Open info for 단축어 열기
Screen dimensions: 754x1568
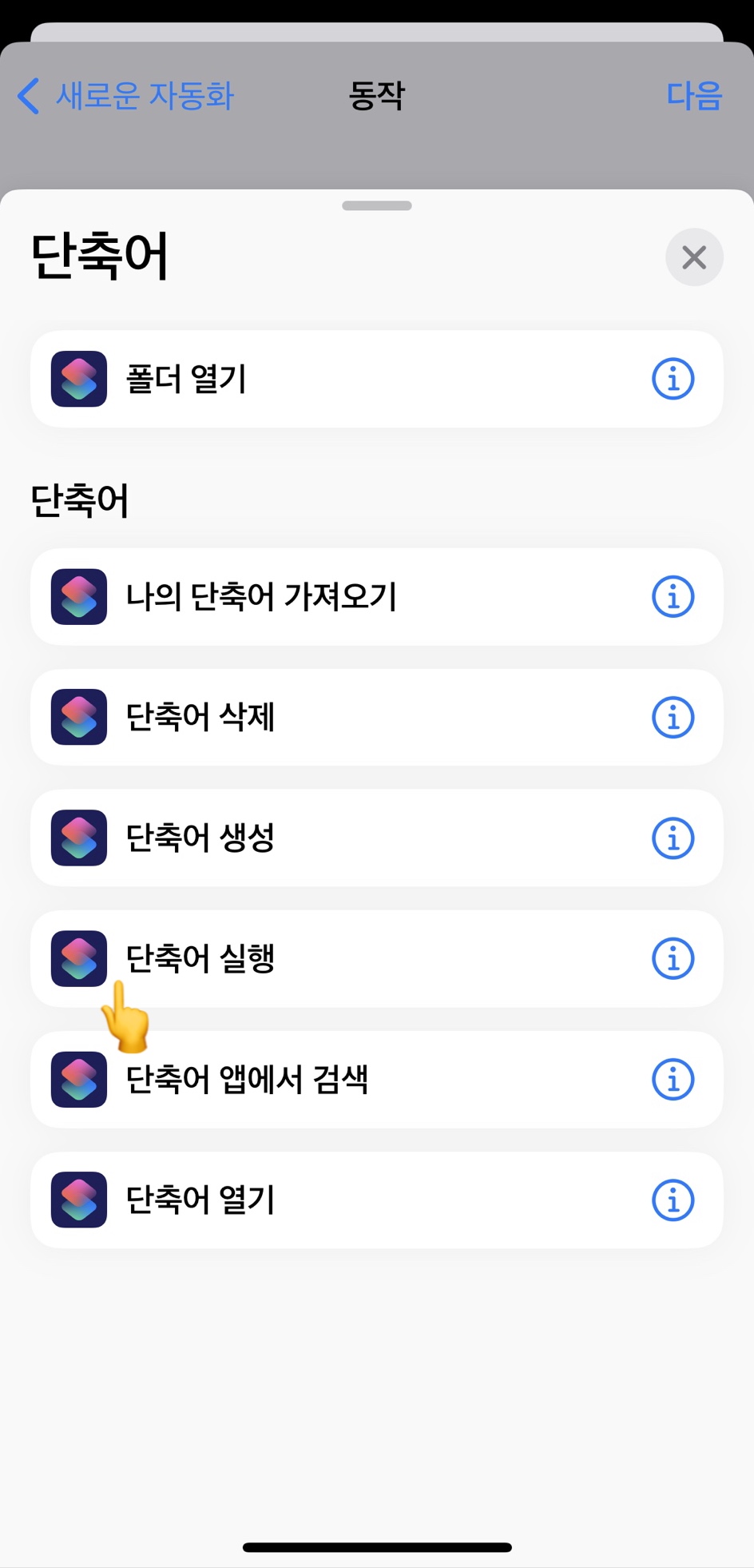pos(673,1200)
